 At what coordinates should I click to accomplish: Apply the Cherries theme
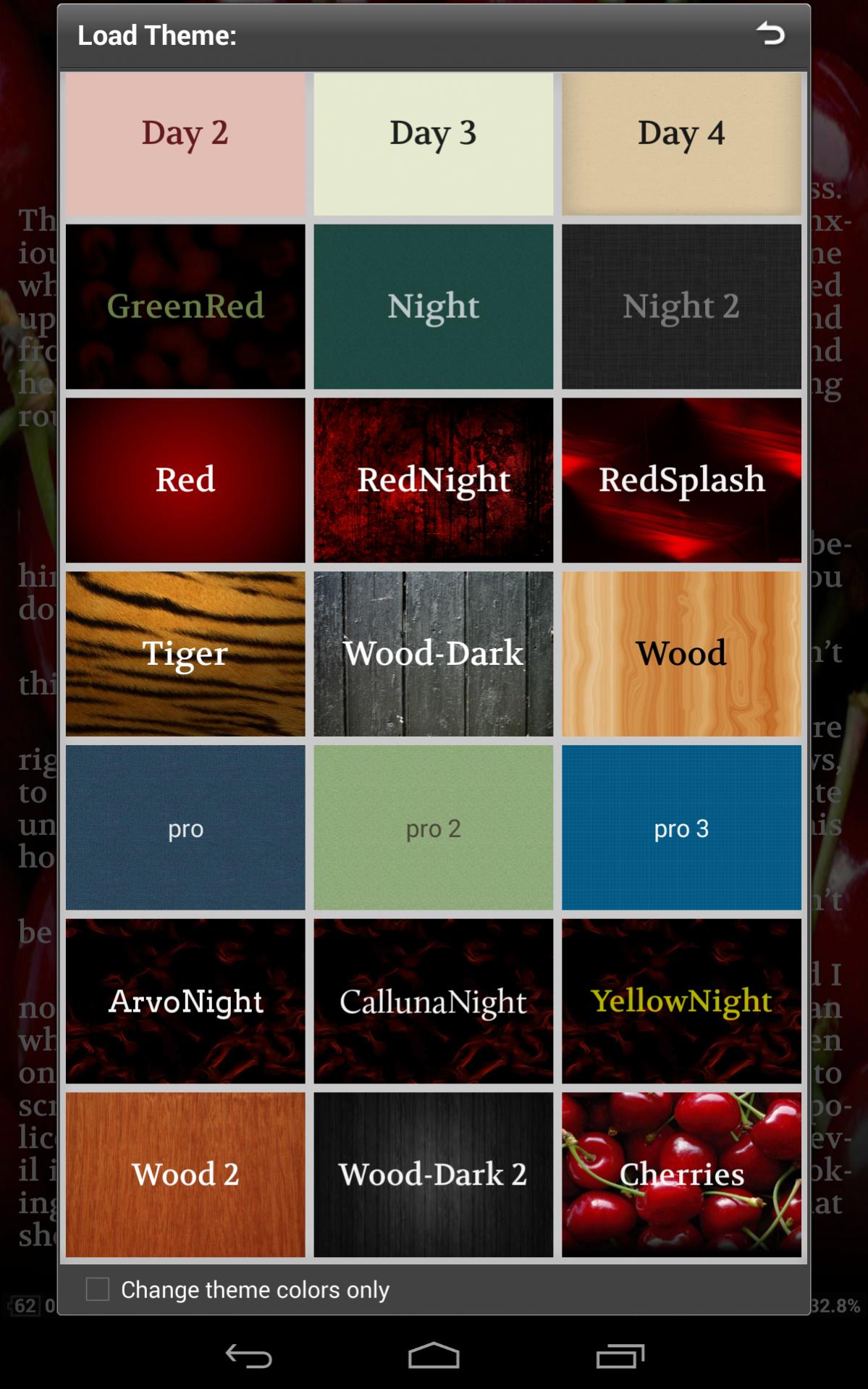(681, 1175)
